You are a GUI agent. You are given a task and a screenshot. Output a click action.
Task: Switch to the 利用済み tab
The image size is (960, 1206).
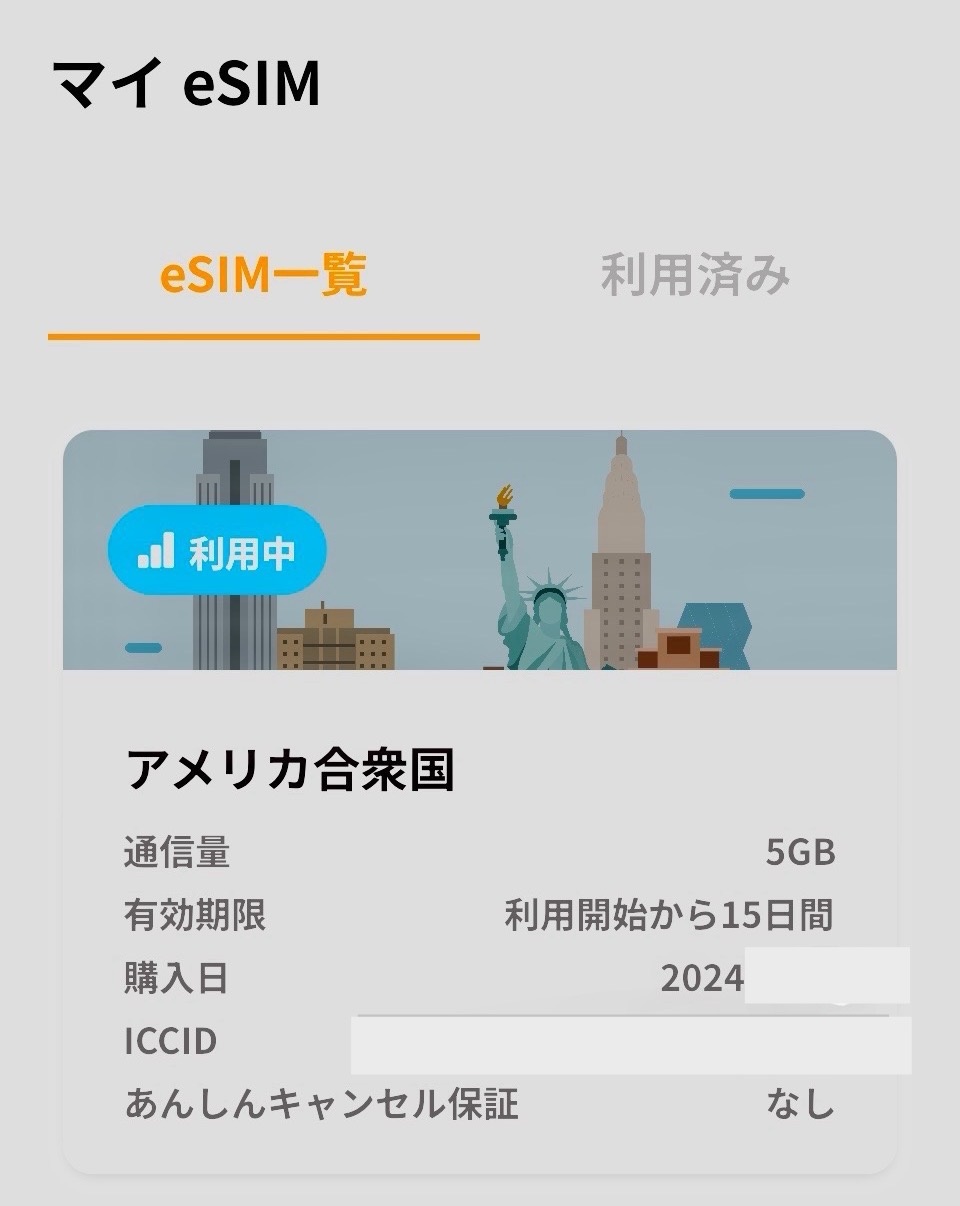pyautogui.click(x=695, y=276)
